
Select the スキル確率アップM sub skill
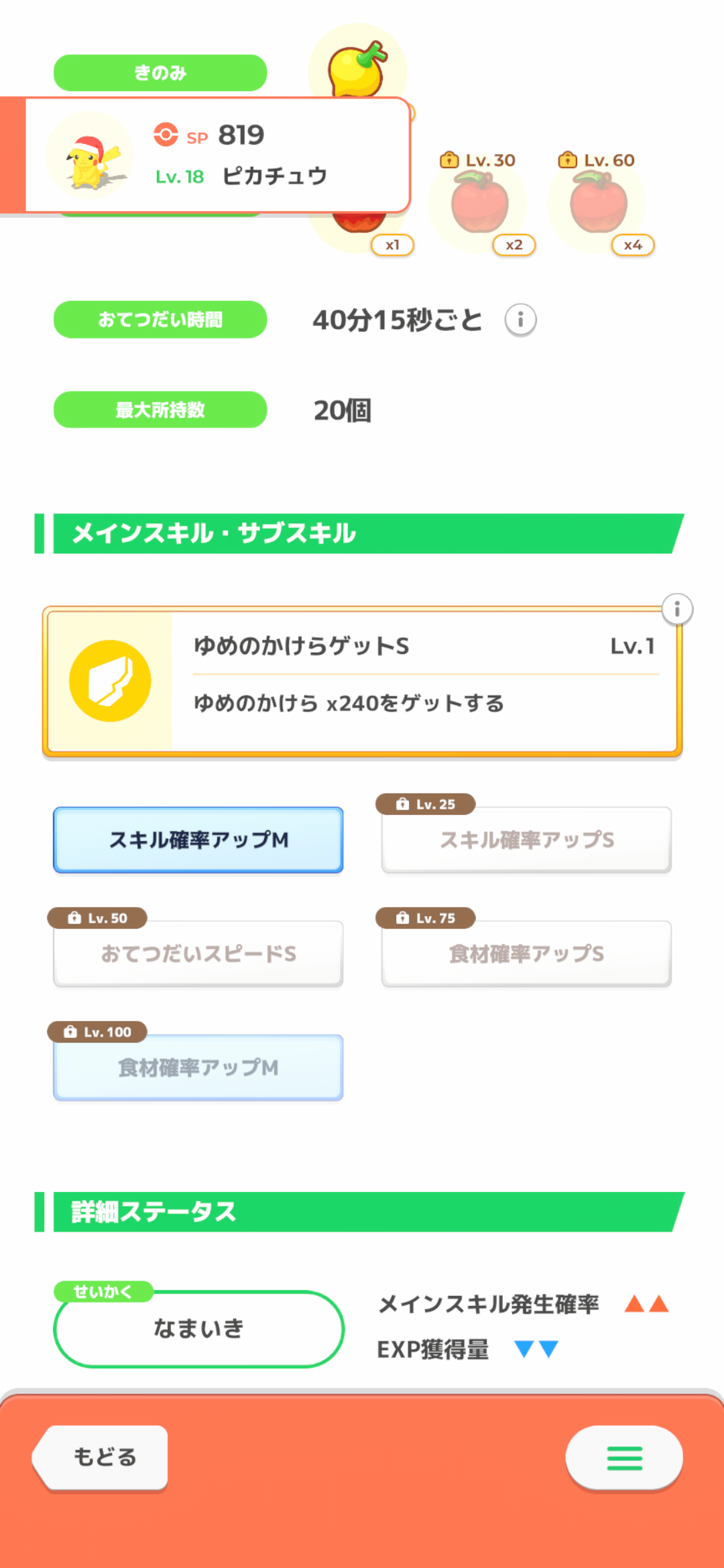(198, 840)
